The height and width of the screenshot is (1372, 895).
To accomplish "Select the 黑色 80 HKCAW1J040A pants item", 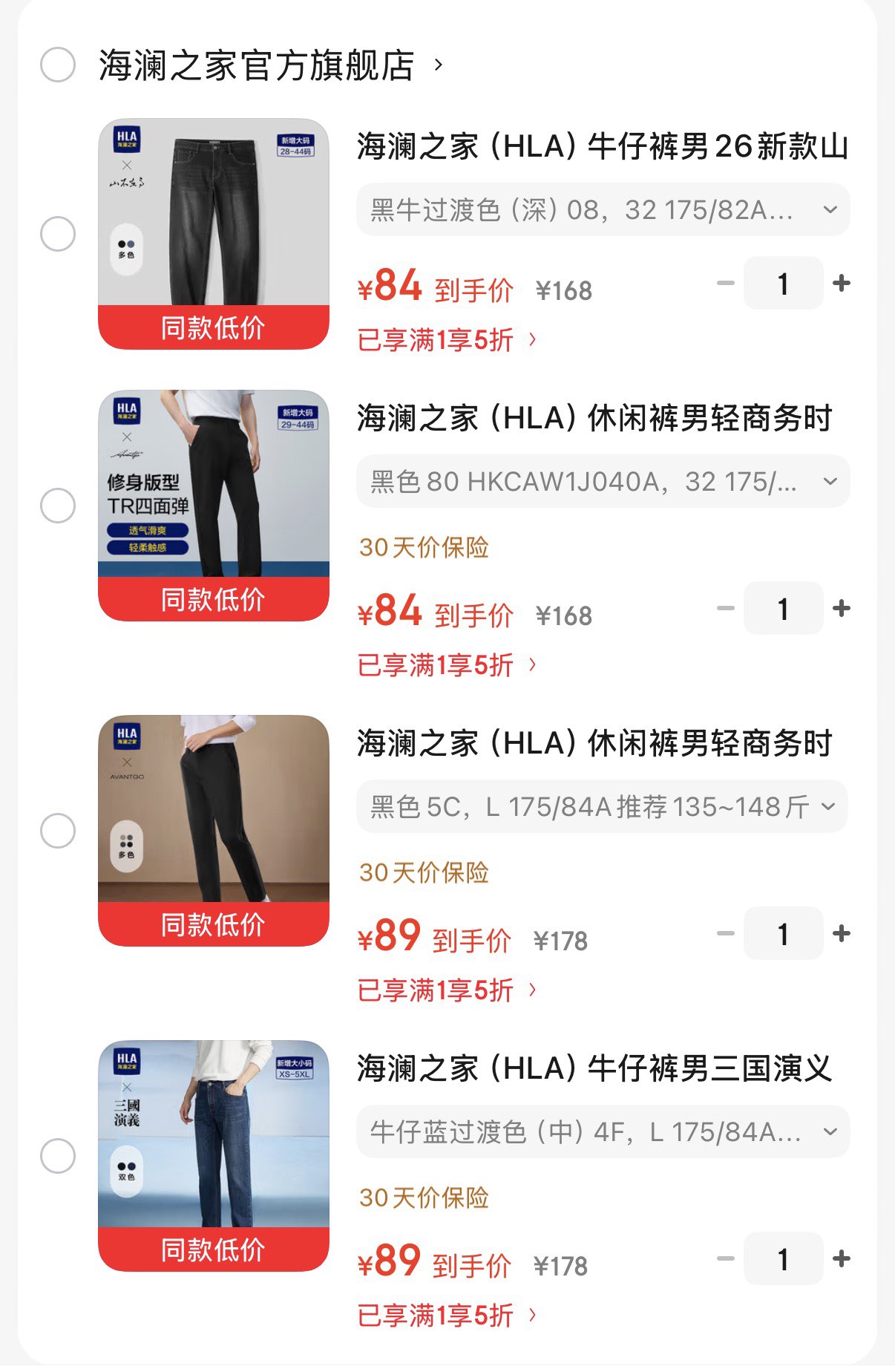I will 58,506.
